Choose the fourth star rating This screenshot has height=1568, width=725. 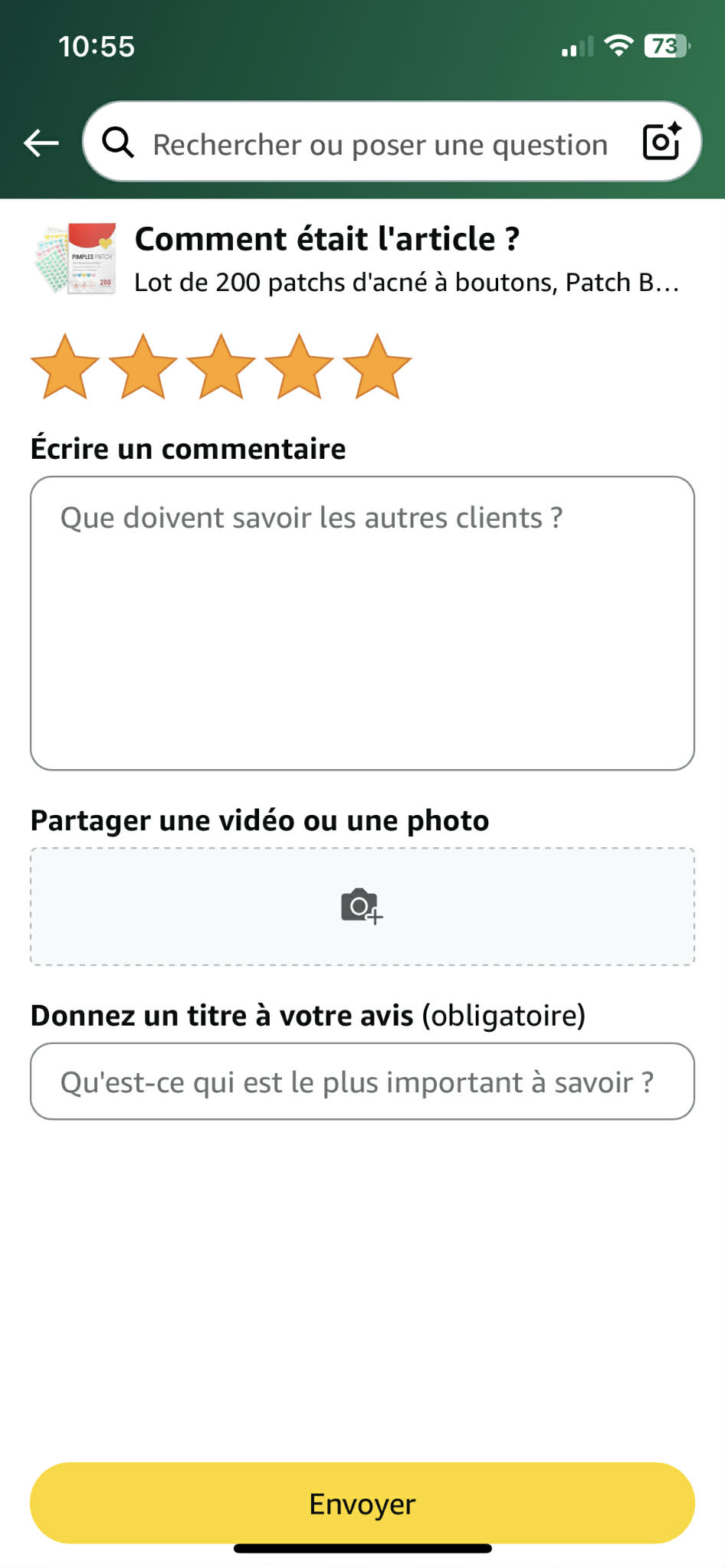pos(299,367)
